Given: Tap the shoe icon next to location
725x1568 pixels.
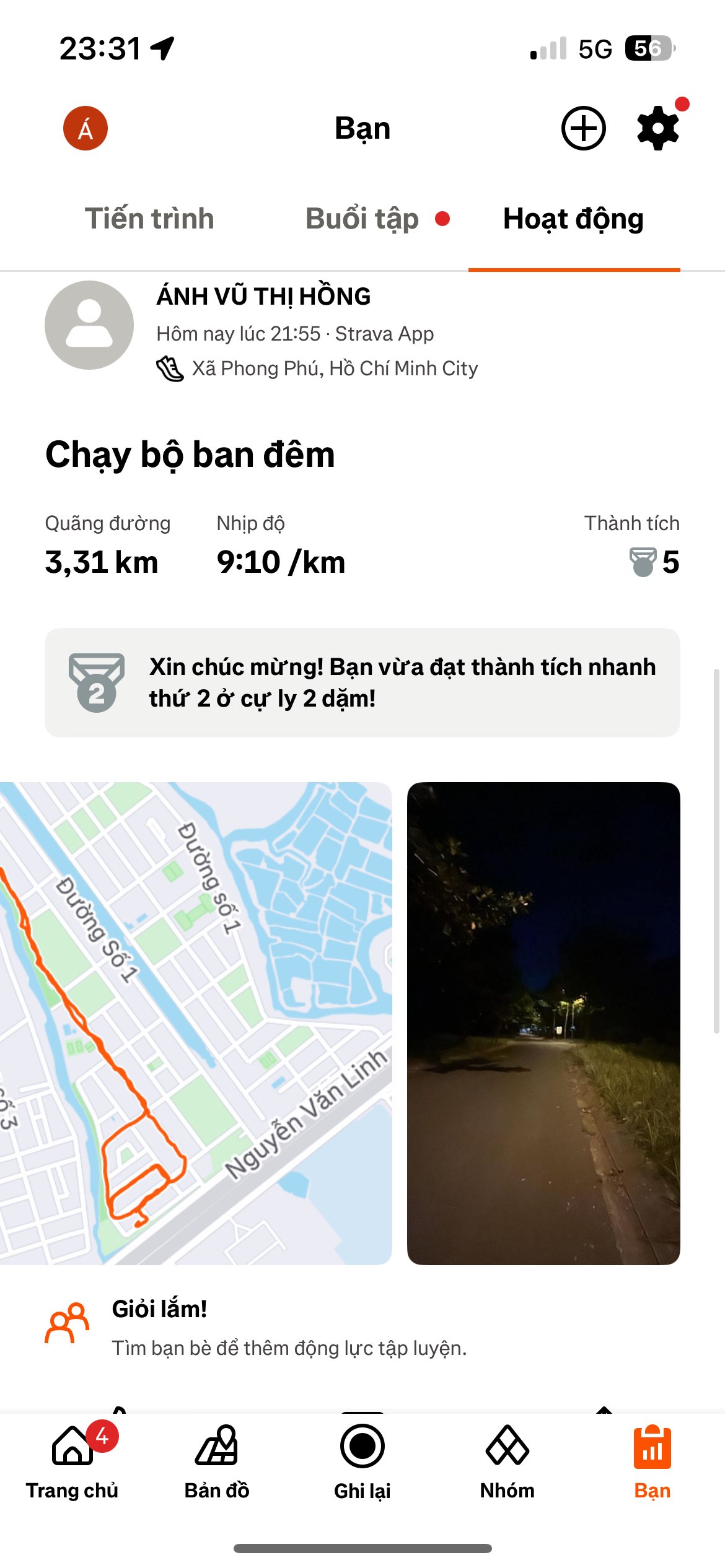Looking at the screenshot, I should point(170,368).
